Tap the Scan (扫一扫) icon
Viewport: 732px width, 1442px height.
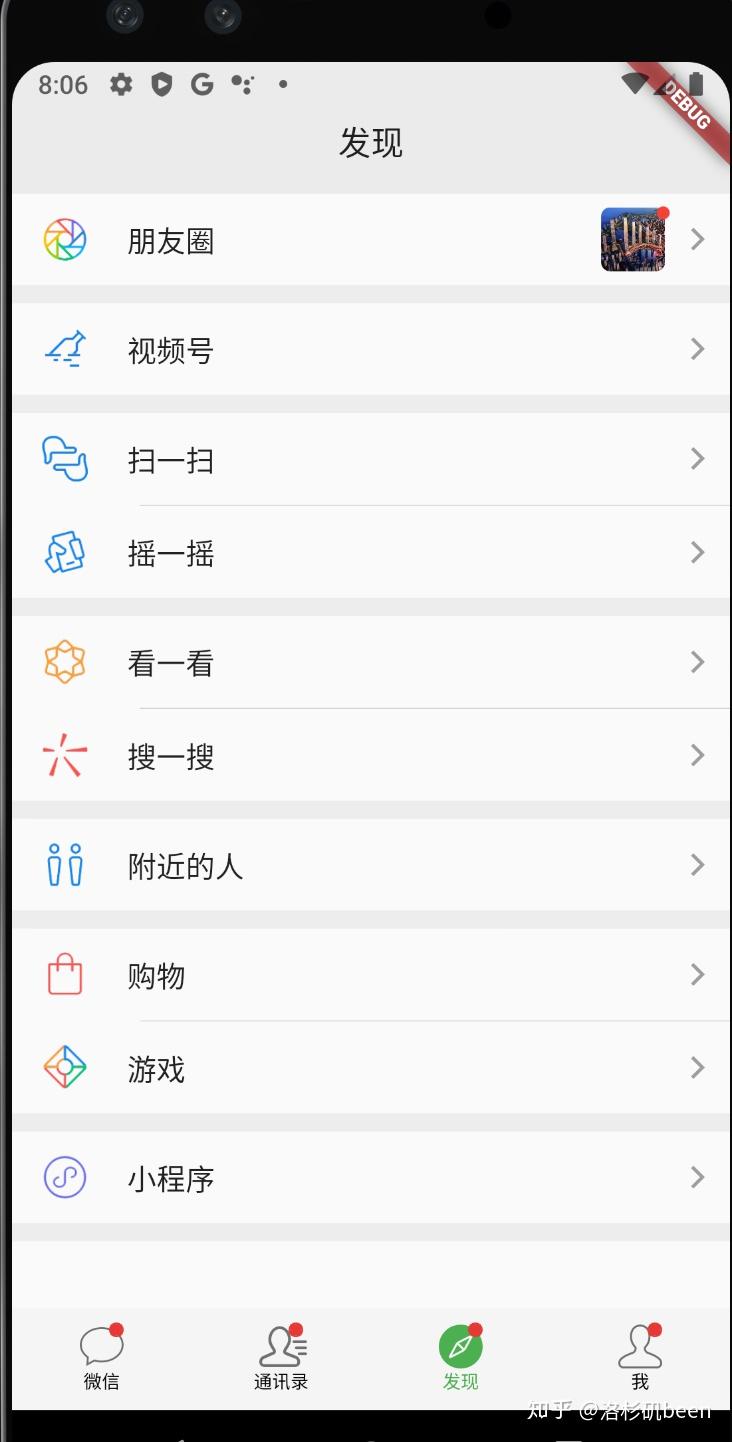64,458
